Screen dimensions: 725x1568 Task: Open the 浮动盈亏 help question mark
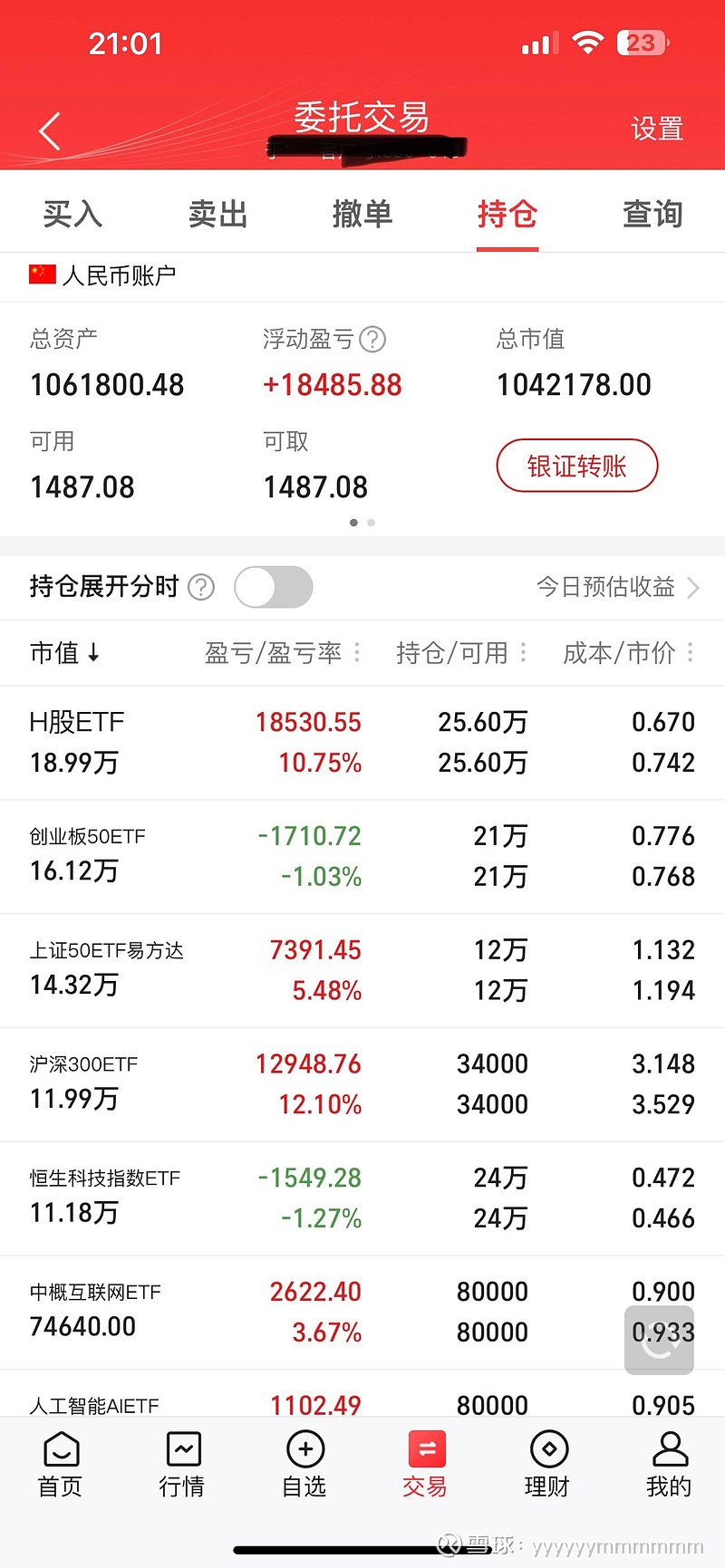click(372, 340)
